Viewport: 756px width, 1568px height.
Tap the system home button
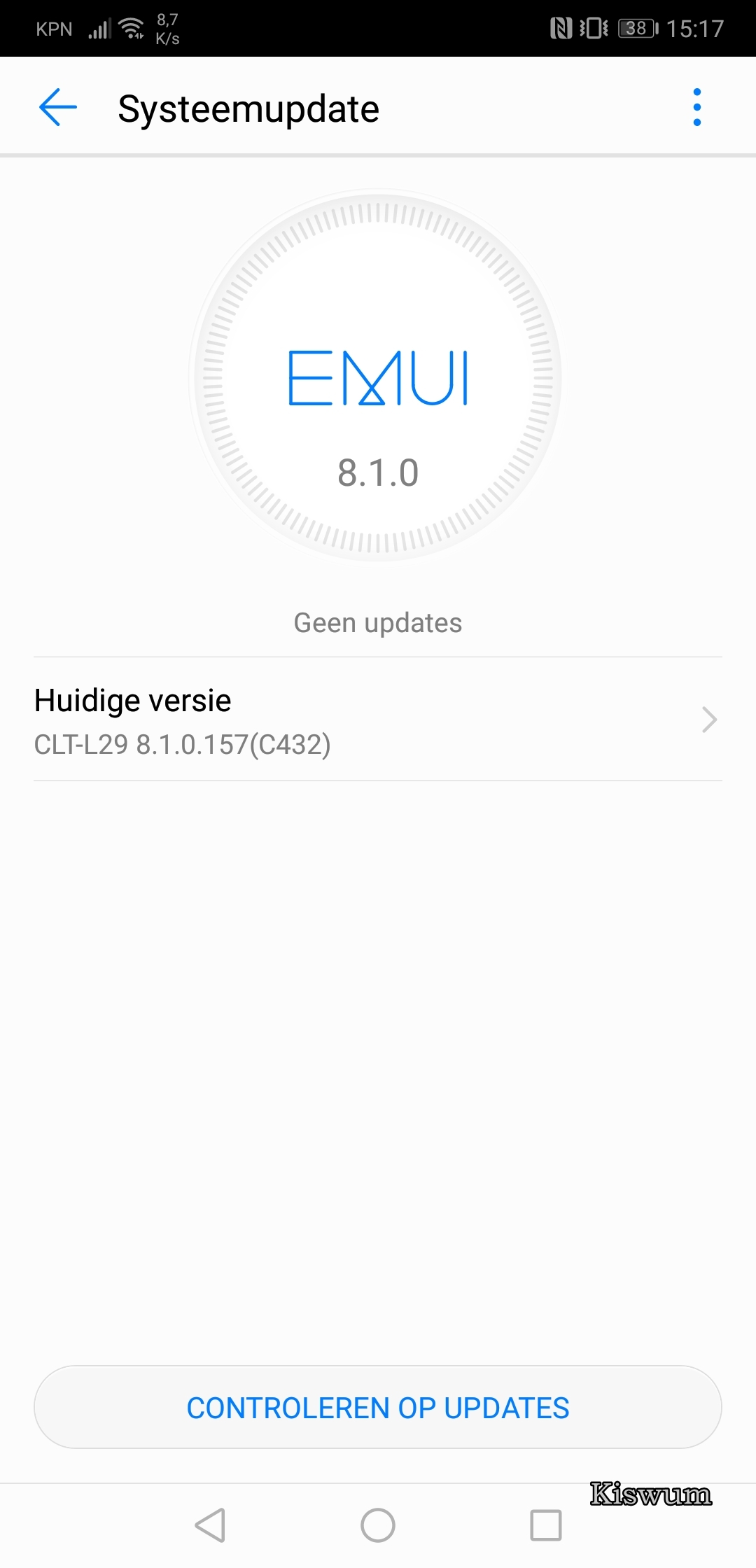378,1525
